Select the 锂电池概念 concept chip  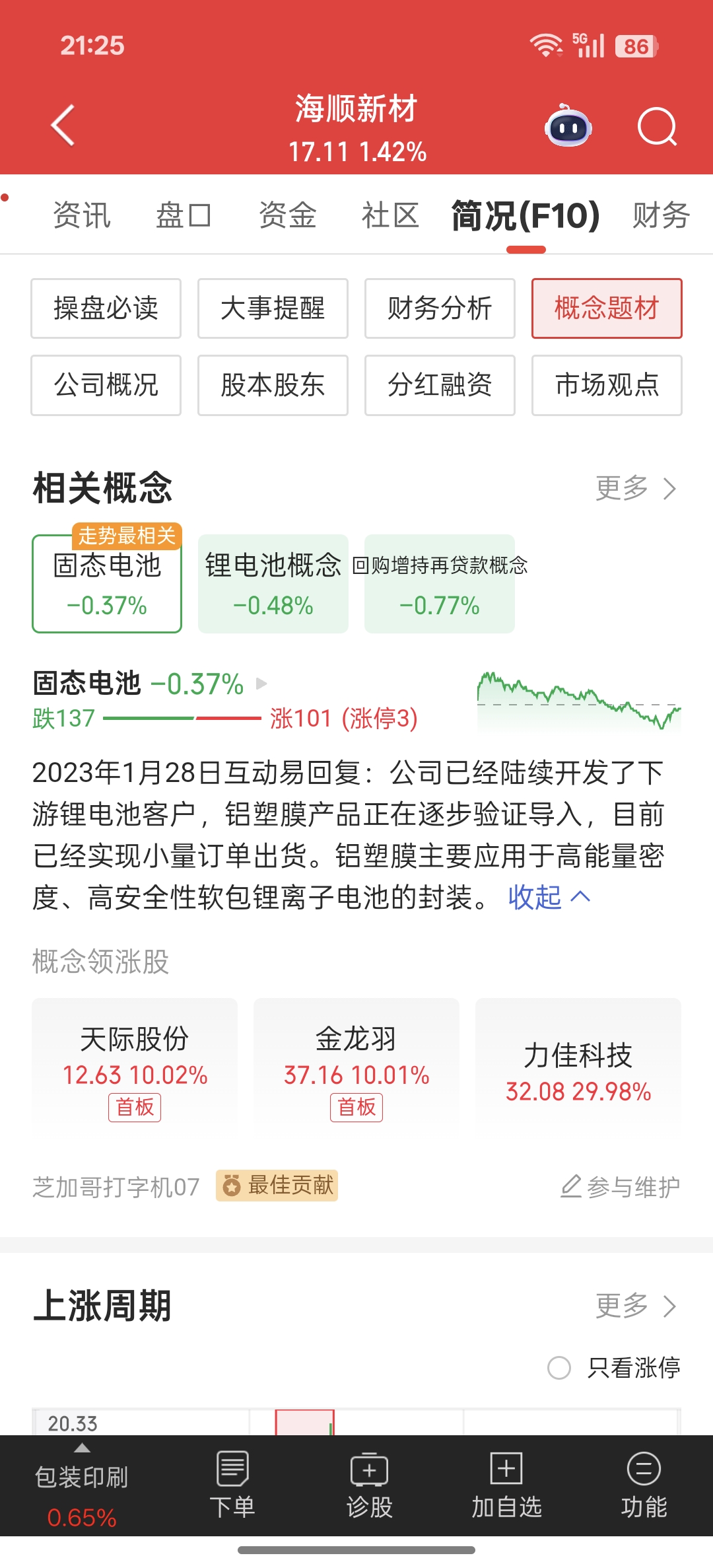coord(273,584)
